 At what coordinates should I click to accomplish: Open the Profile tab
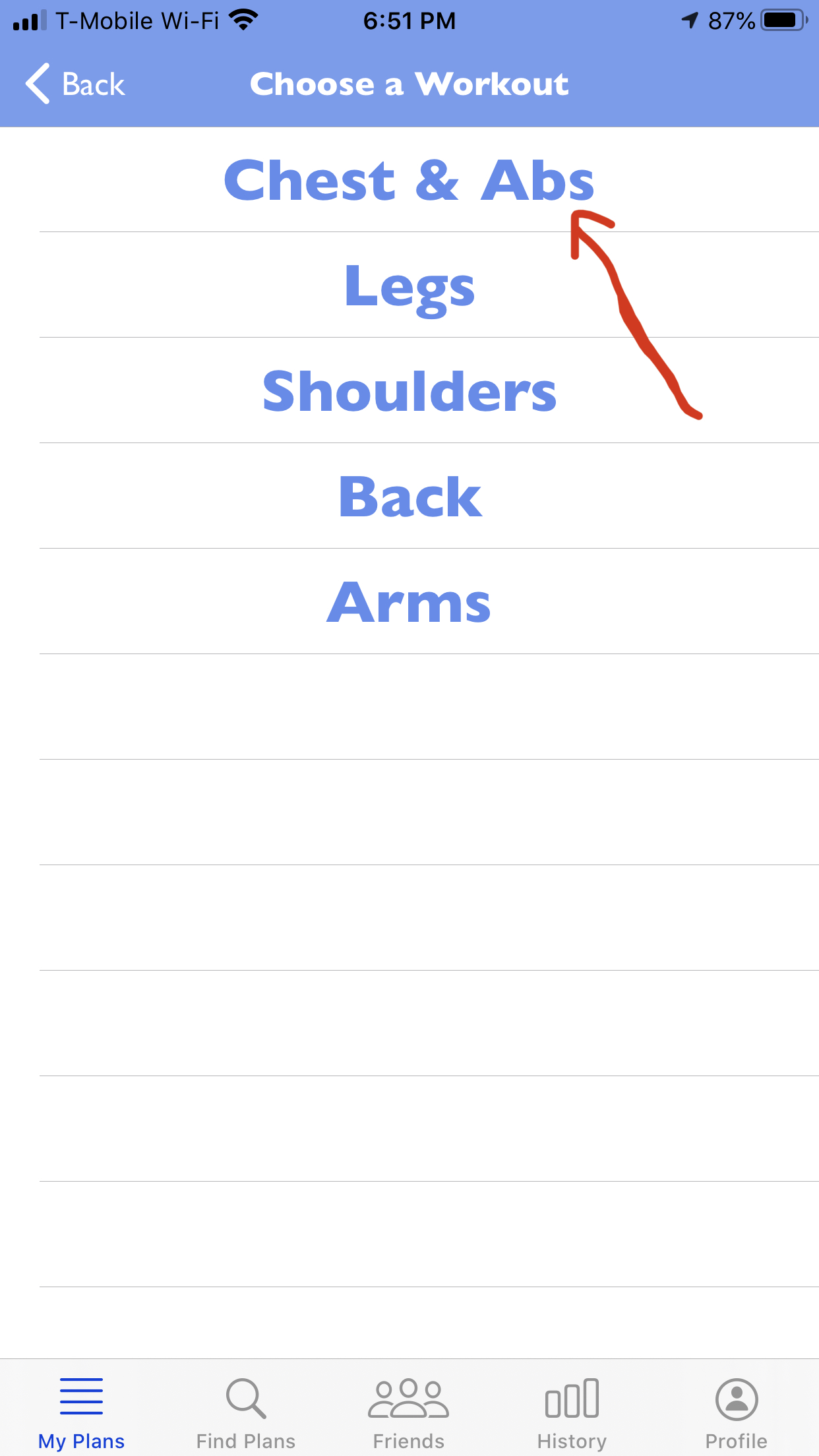[736, 1412]
